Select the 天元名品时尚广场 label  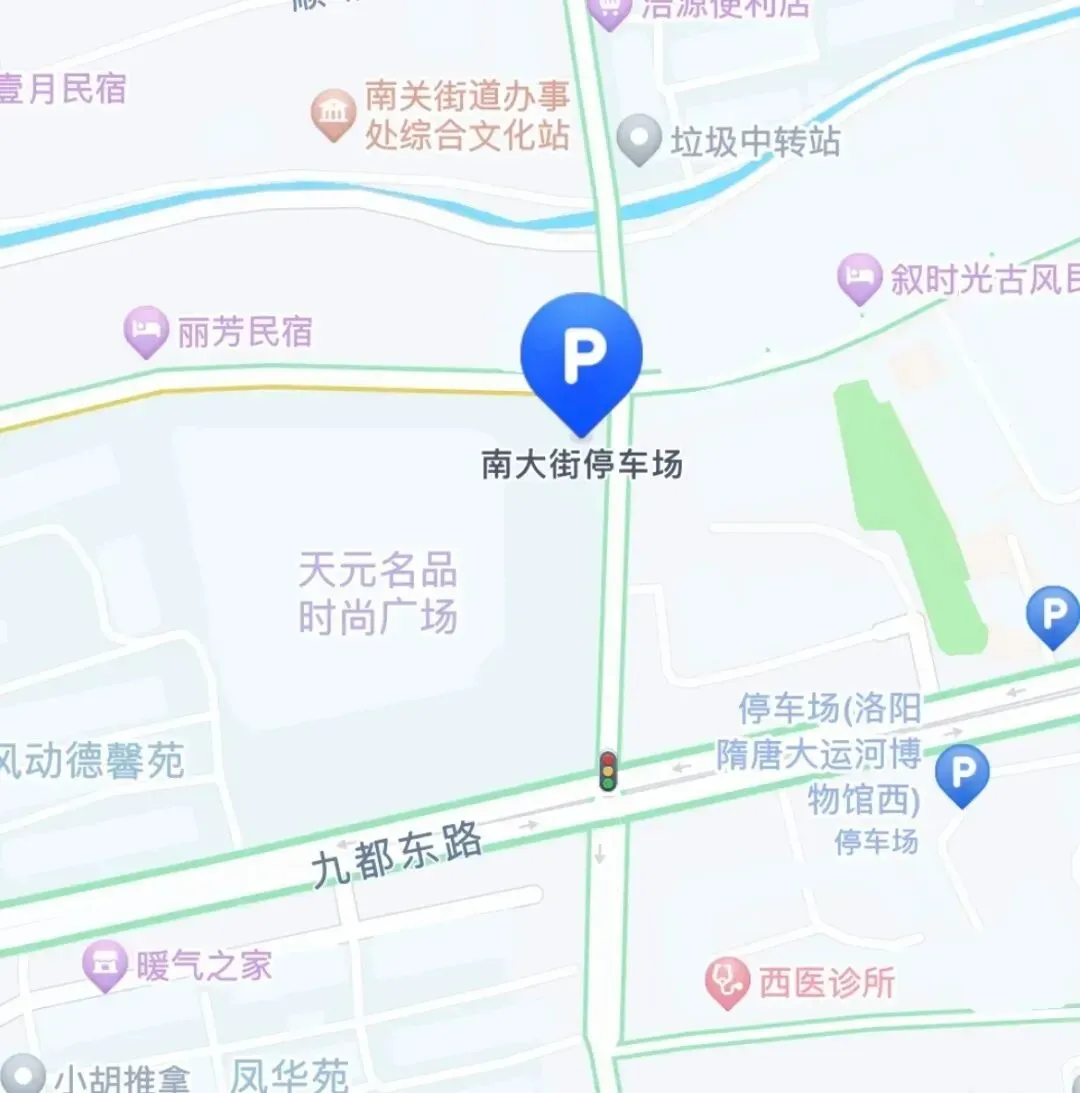[377, 593]
